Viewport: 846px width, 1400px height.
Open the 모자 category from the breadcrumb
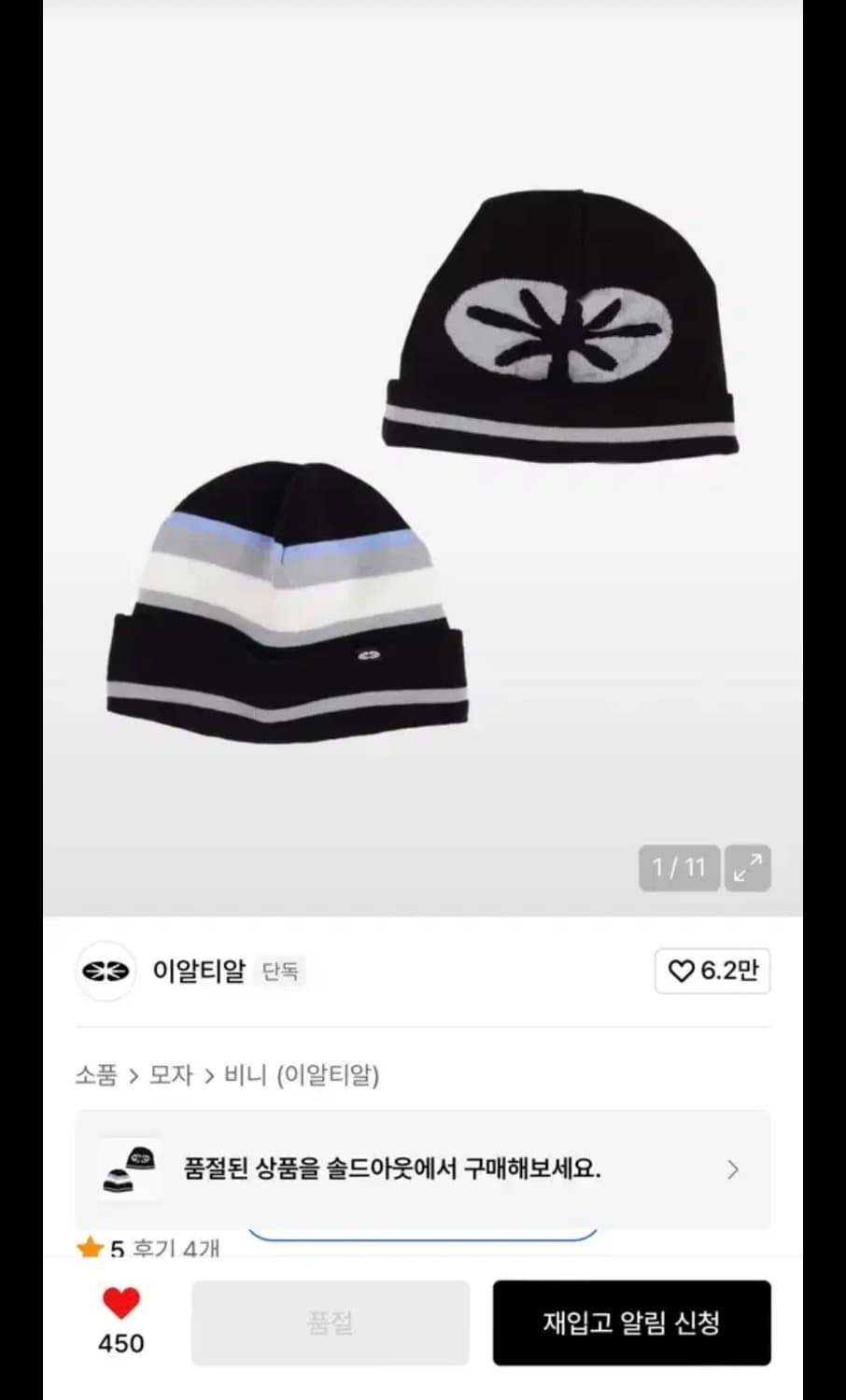pyautogui.click(x=169, y=1075)
